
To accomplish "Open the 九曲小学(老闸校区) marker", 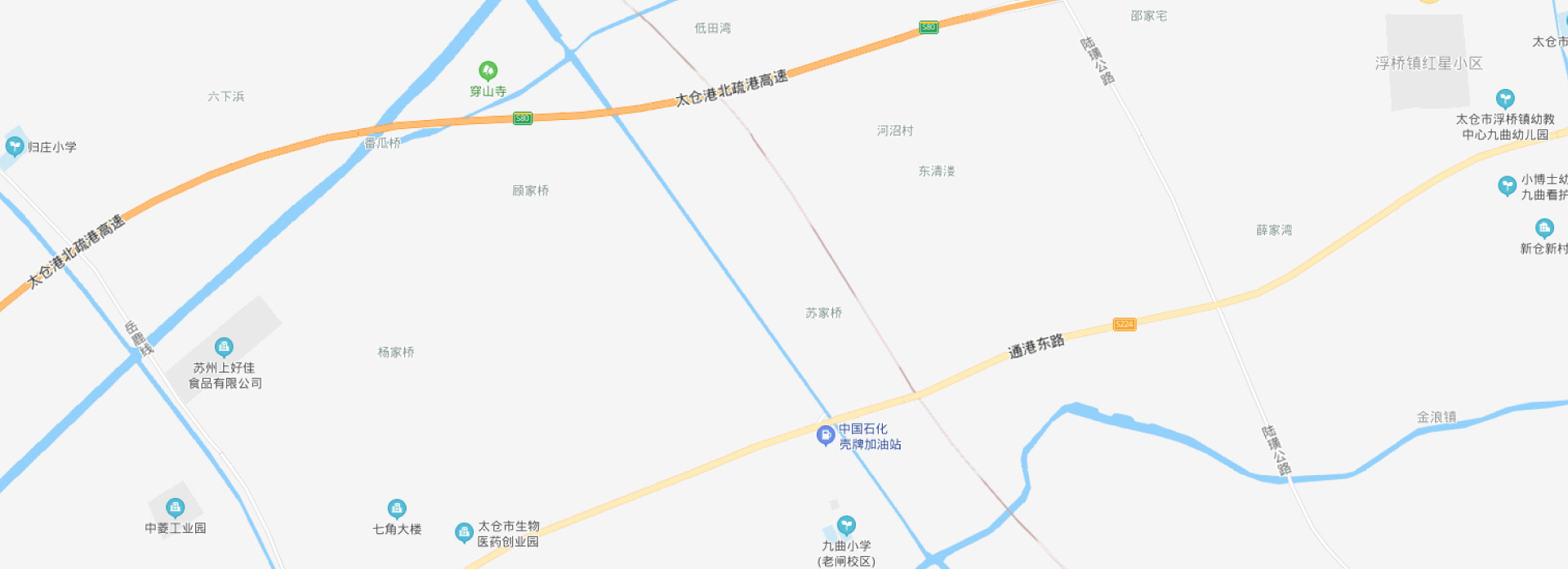I will tap(847, 525).
